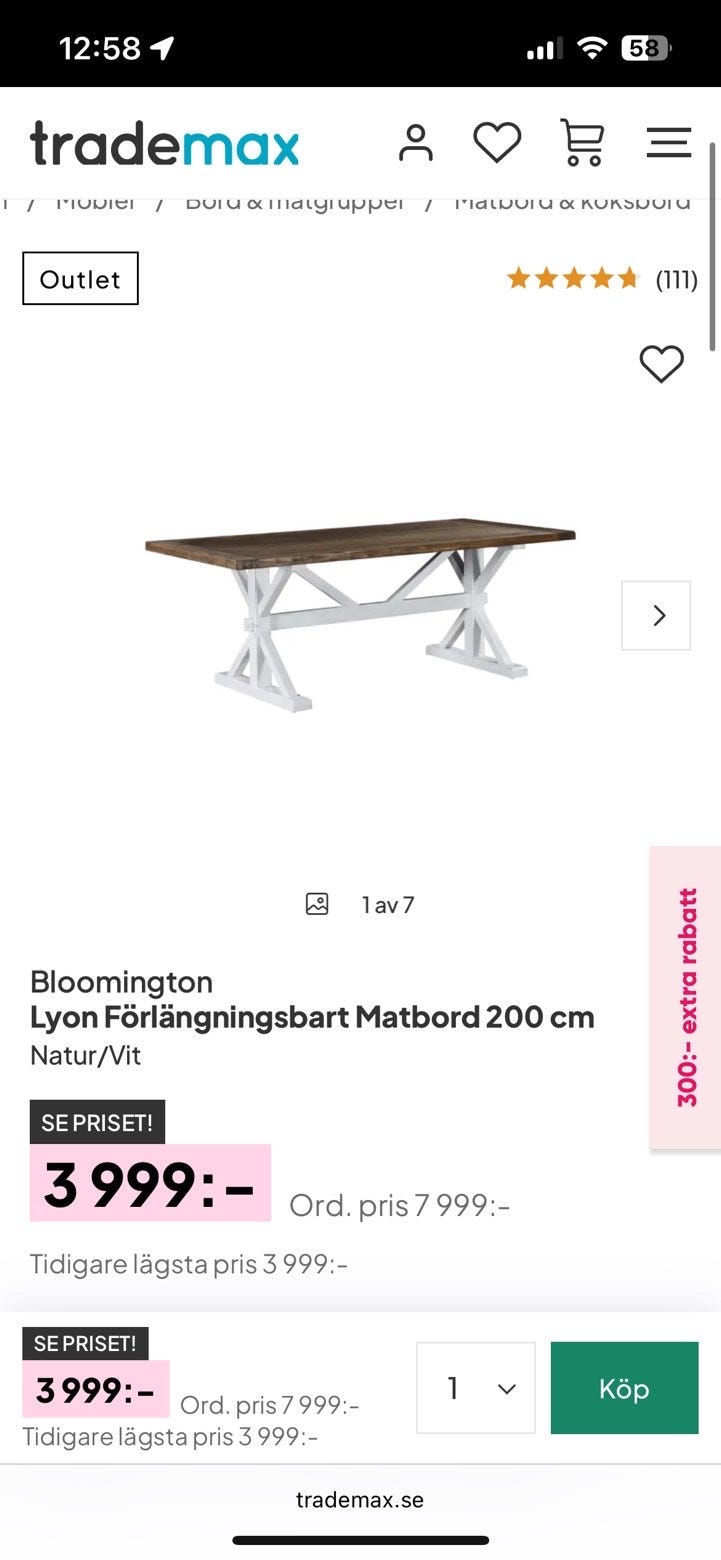
Task: Open the wishlist heart in the header
Action: pyautogui.click(x=497, y=143)
